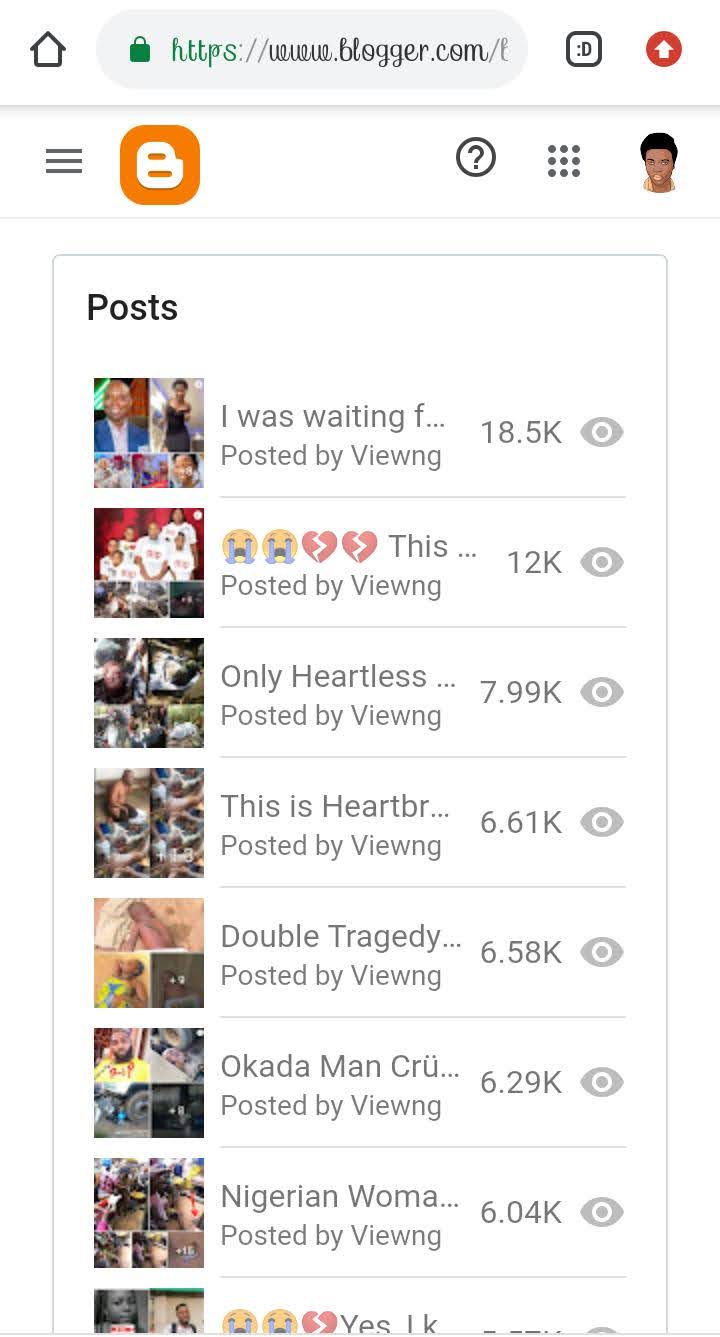Image resolution: width=720 pixels, height=1337 pixels.
Task: Open the post "I was waiting f..."
Action: (x=332, y=418)
